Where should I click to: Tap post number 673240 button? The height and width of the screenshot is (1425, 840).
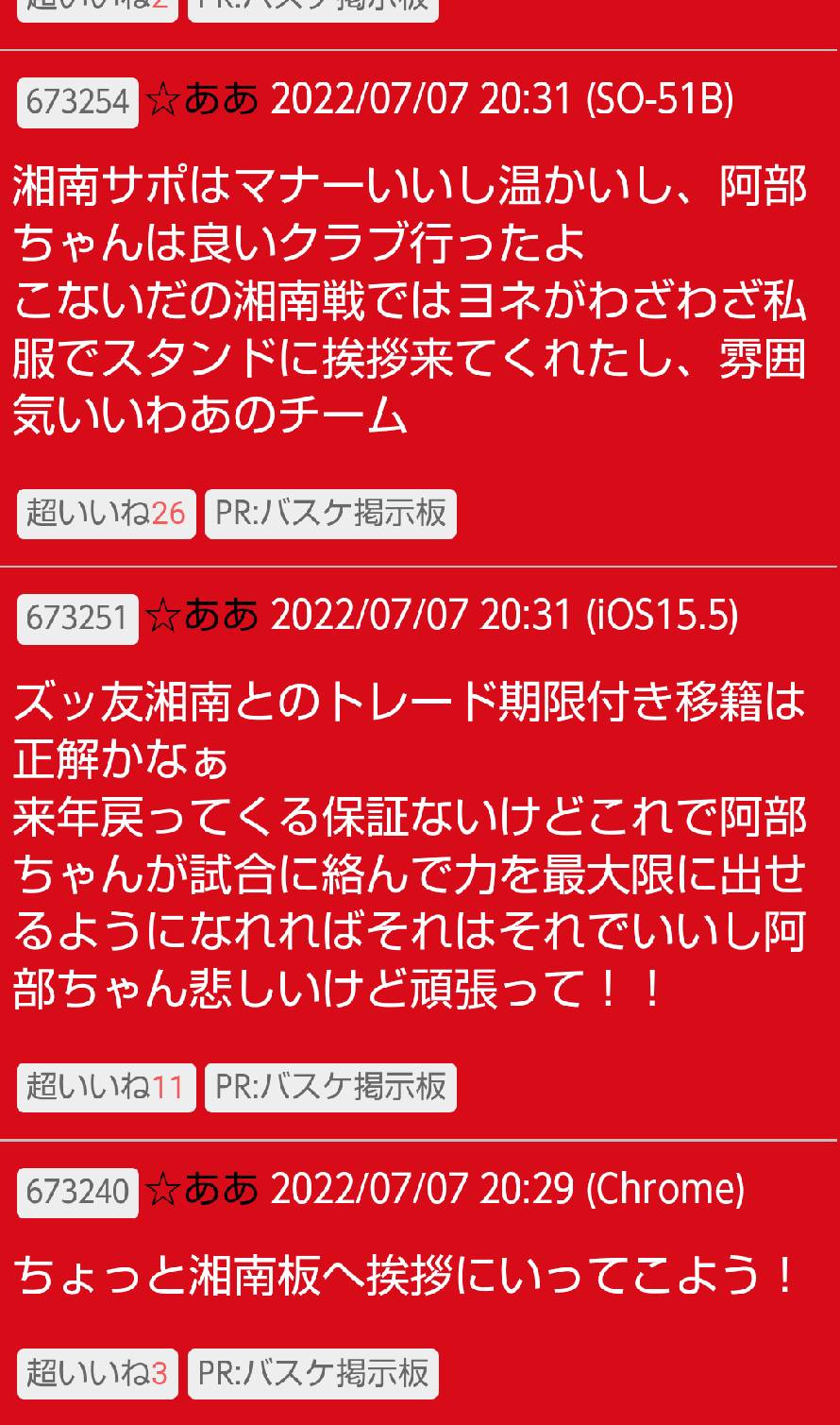point(77,1193)
